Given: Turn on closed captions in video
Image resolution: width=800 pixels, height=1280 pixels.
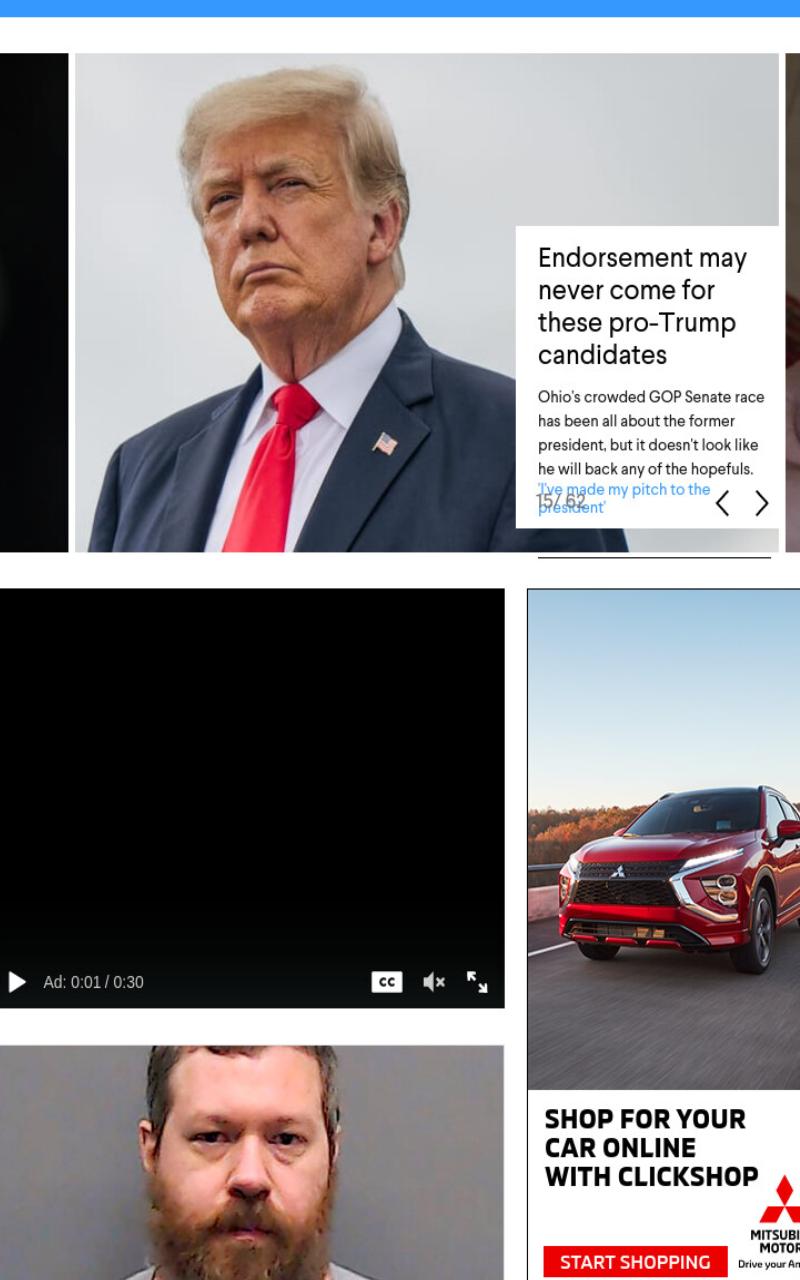Looking at the screenshot, I should point(387,982).
